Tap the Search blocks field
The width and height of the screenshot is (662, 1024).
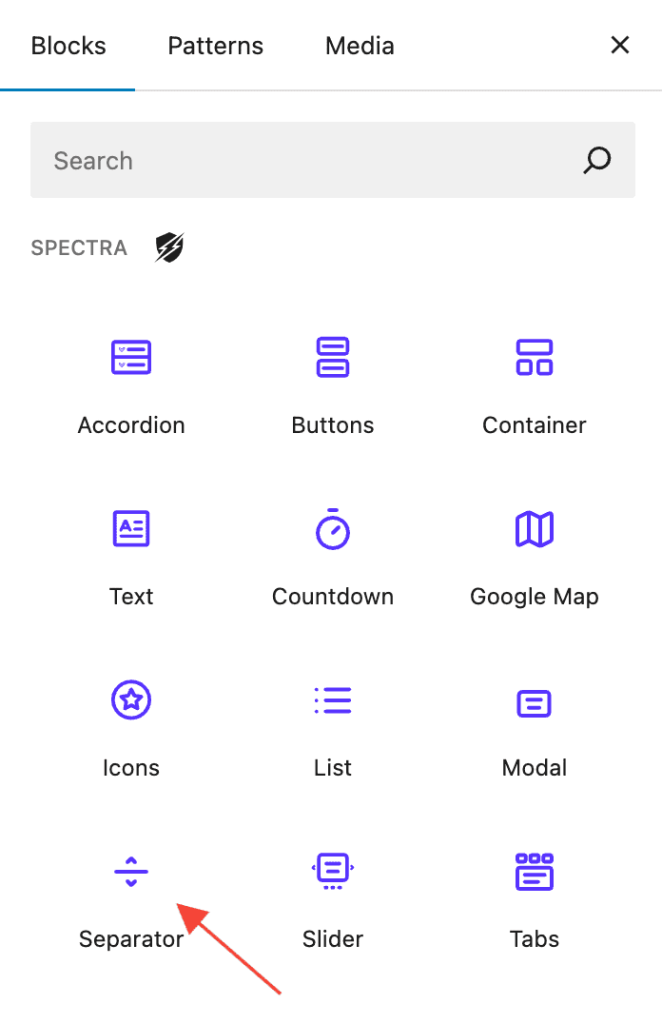(310, 161)
